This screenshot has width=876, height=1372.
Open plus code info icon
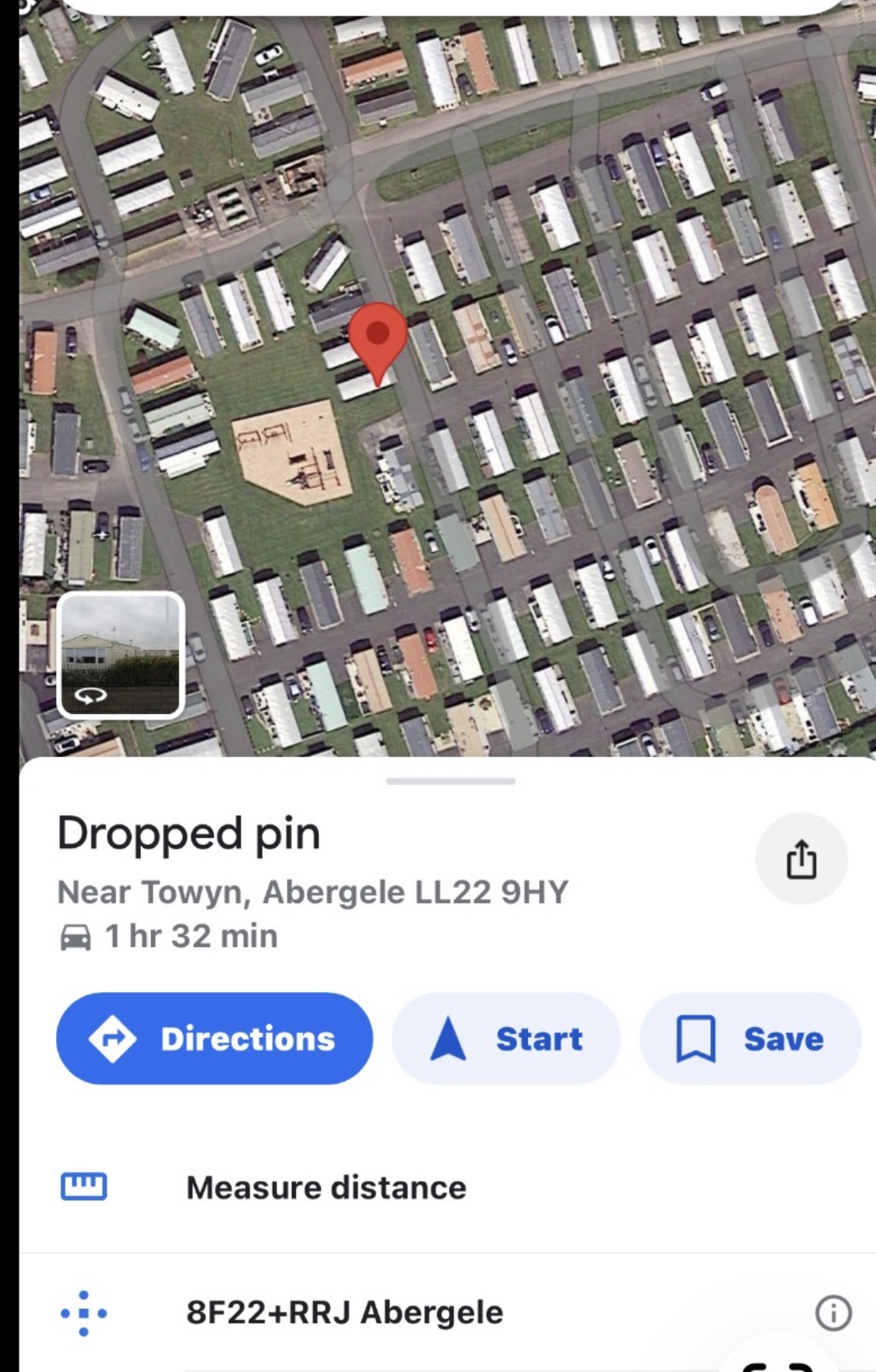click(833, 1313)
